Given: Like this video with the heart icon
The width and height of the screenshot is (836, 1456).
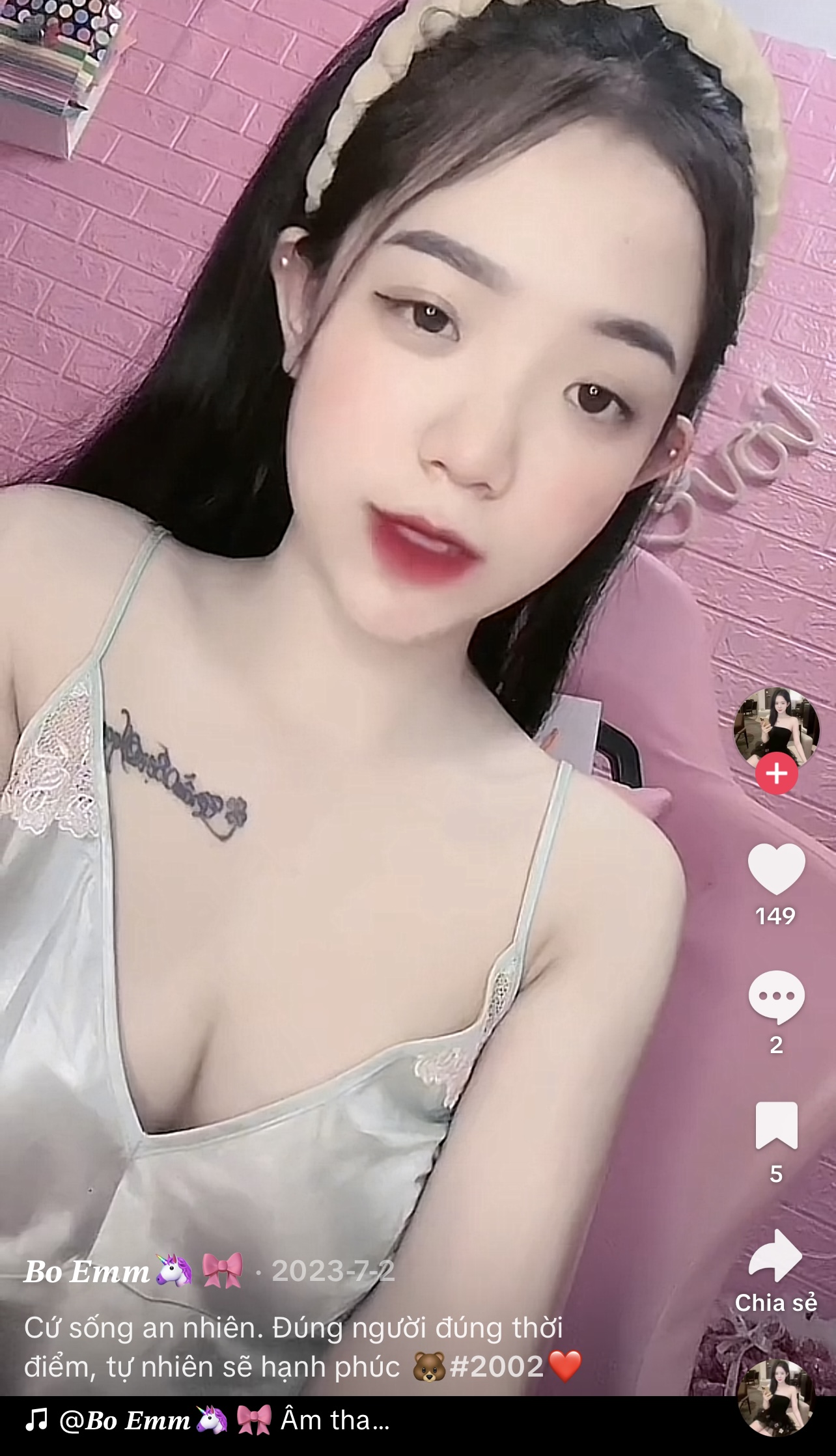Looking at the screenshot, I should click(776, 869).
